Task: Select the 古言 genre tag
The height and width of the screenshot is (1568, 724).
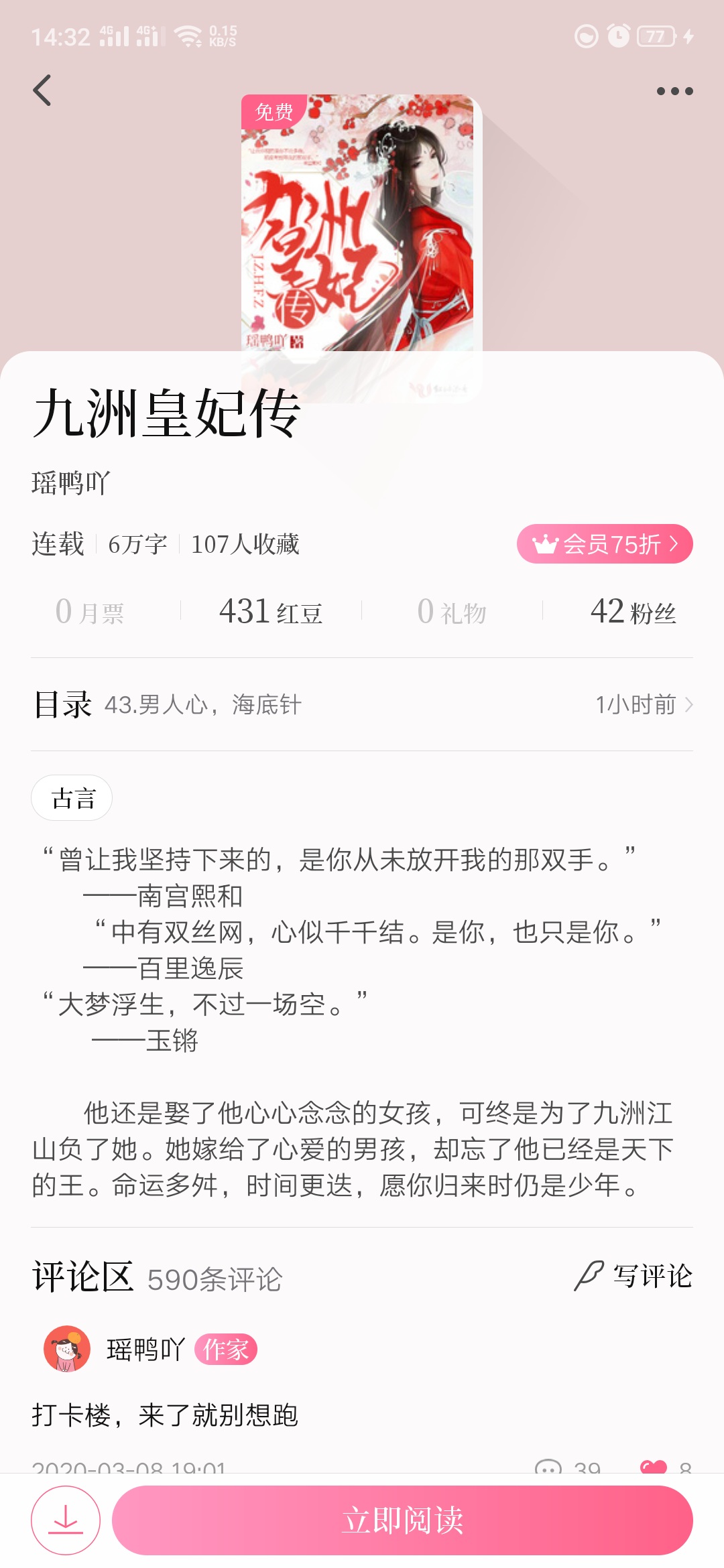Action: [x=72, y=798]
